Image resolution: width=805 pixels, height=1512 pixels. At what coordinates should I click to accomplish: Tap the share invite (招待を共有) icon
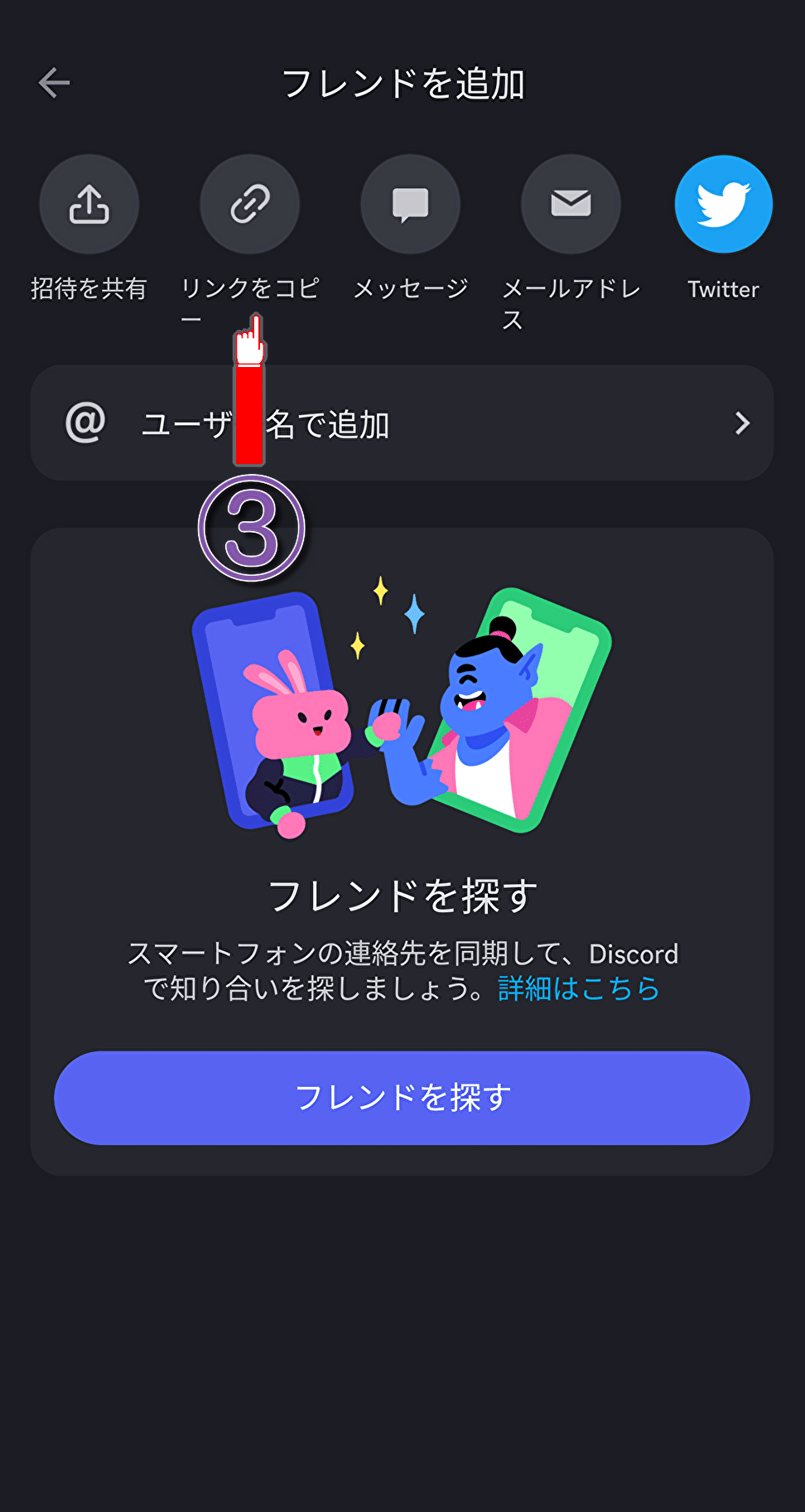(89, 204)
